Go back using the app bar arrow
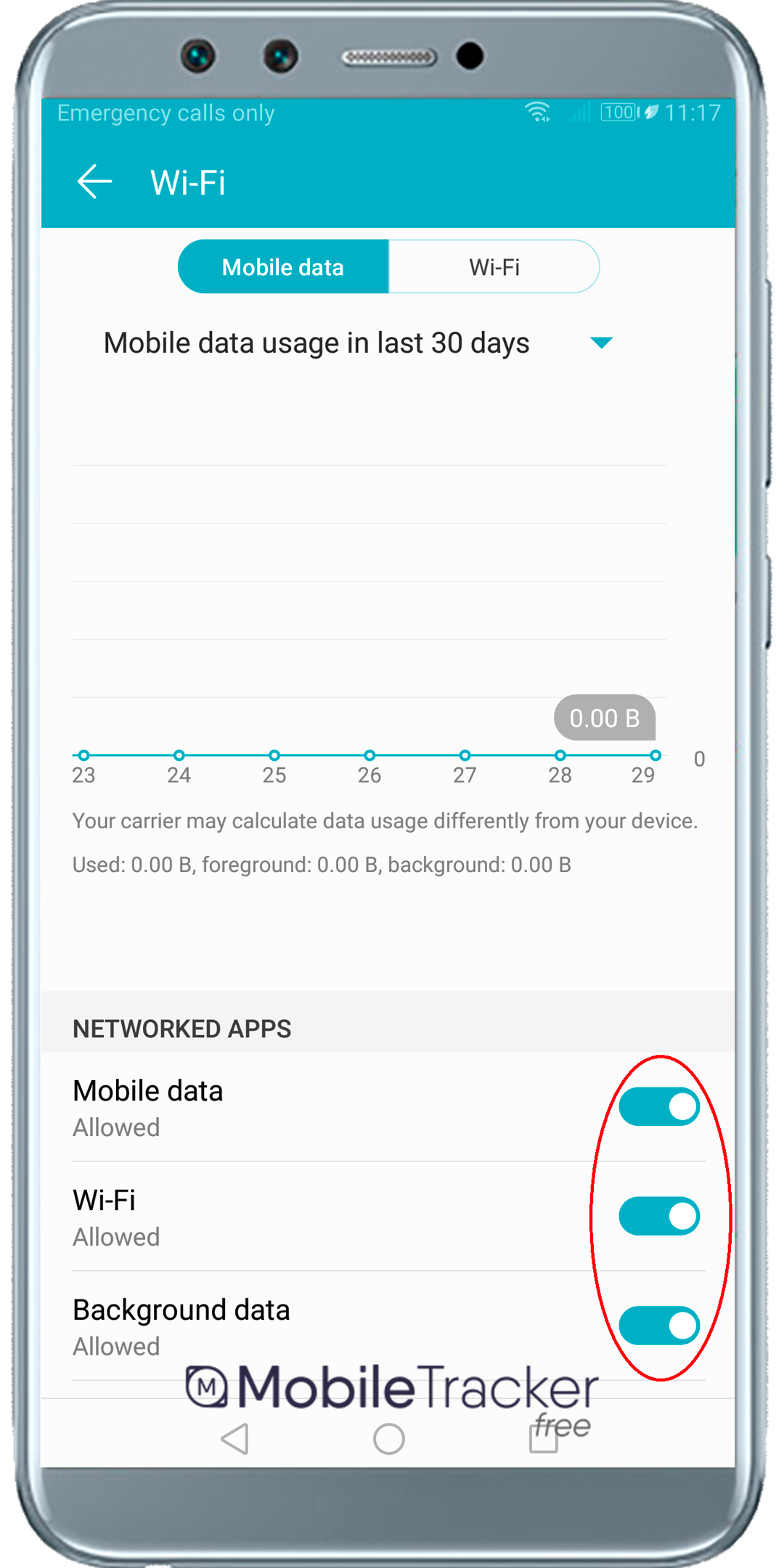 [94, 181]
